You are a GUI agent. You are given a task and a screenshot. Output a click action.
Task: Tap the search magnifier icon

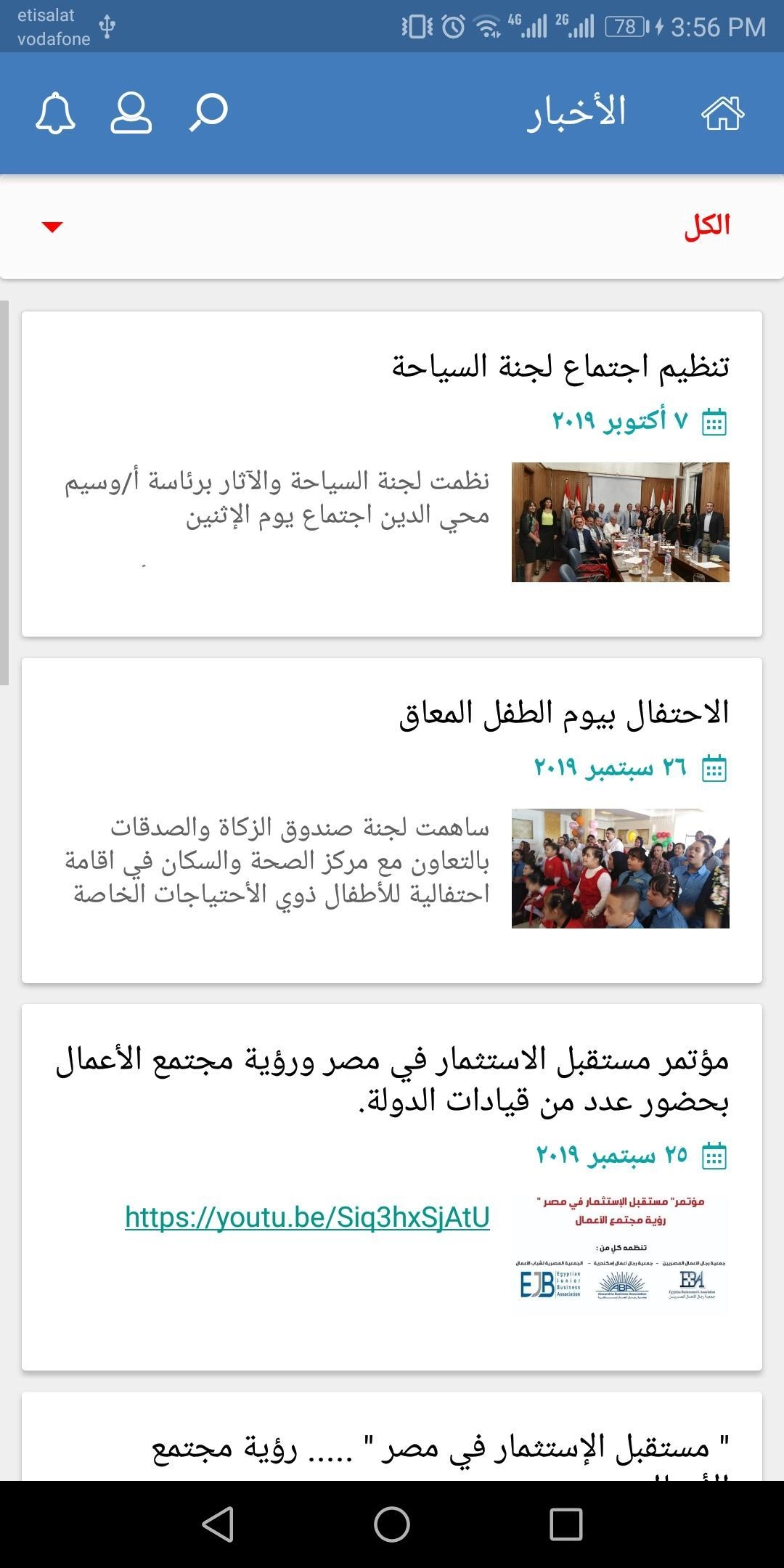click(x=209, y=113)
